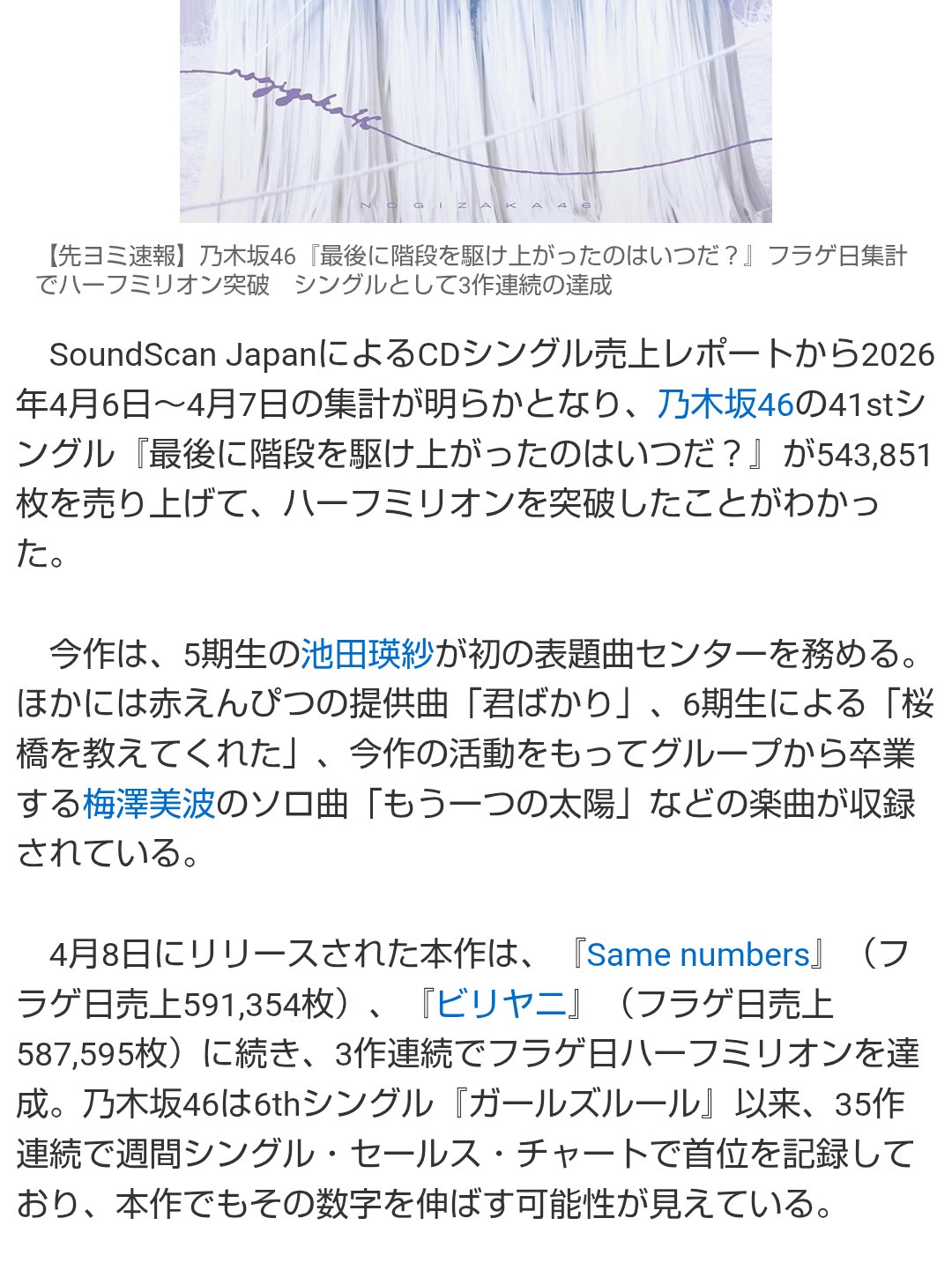
Task: Open the Same numbers link
Action: click(697, 954)
